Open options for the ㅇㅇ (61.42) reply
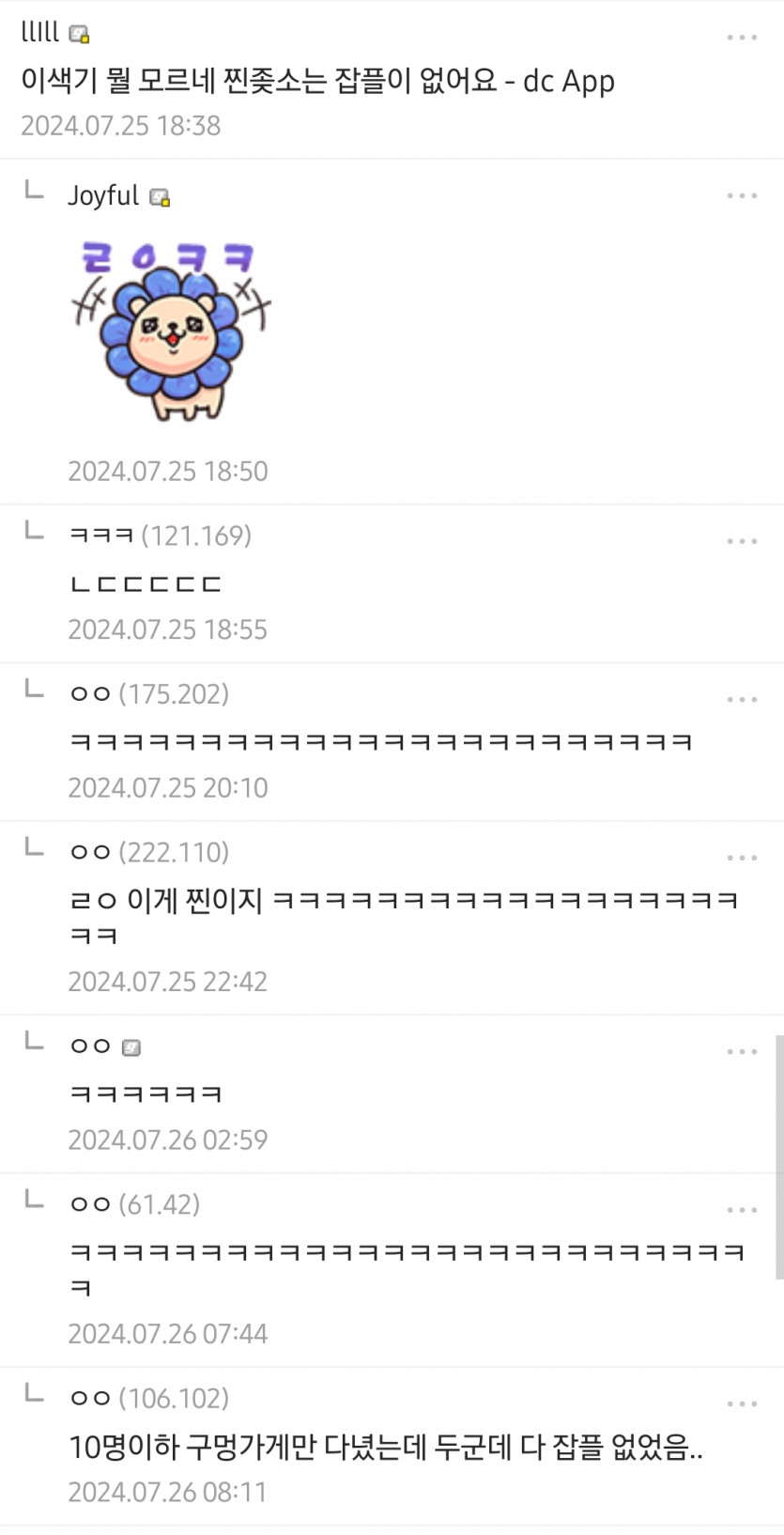Image resolution: width=784 pixels, height=1535 pixels. point(742,1210)
